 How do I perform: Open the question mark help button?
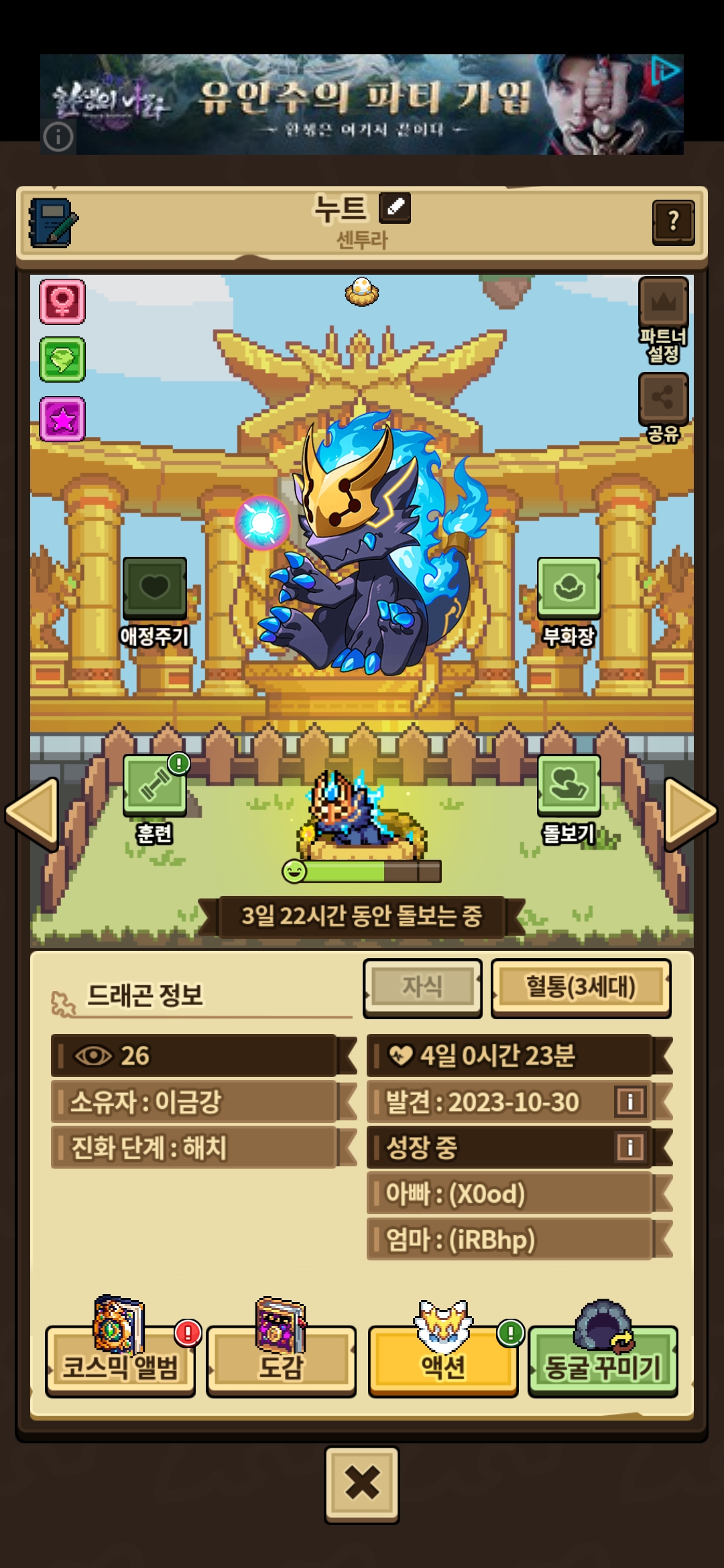pos(673,222)
